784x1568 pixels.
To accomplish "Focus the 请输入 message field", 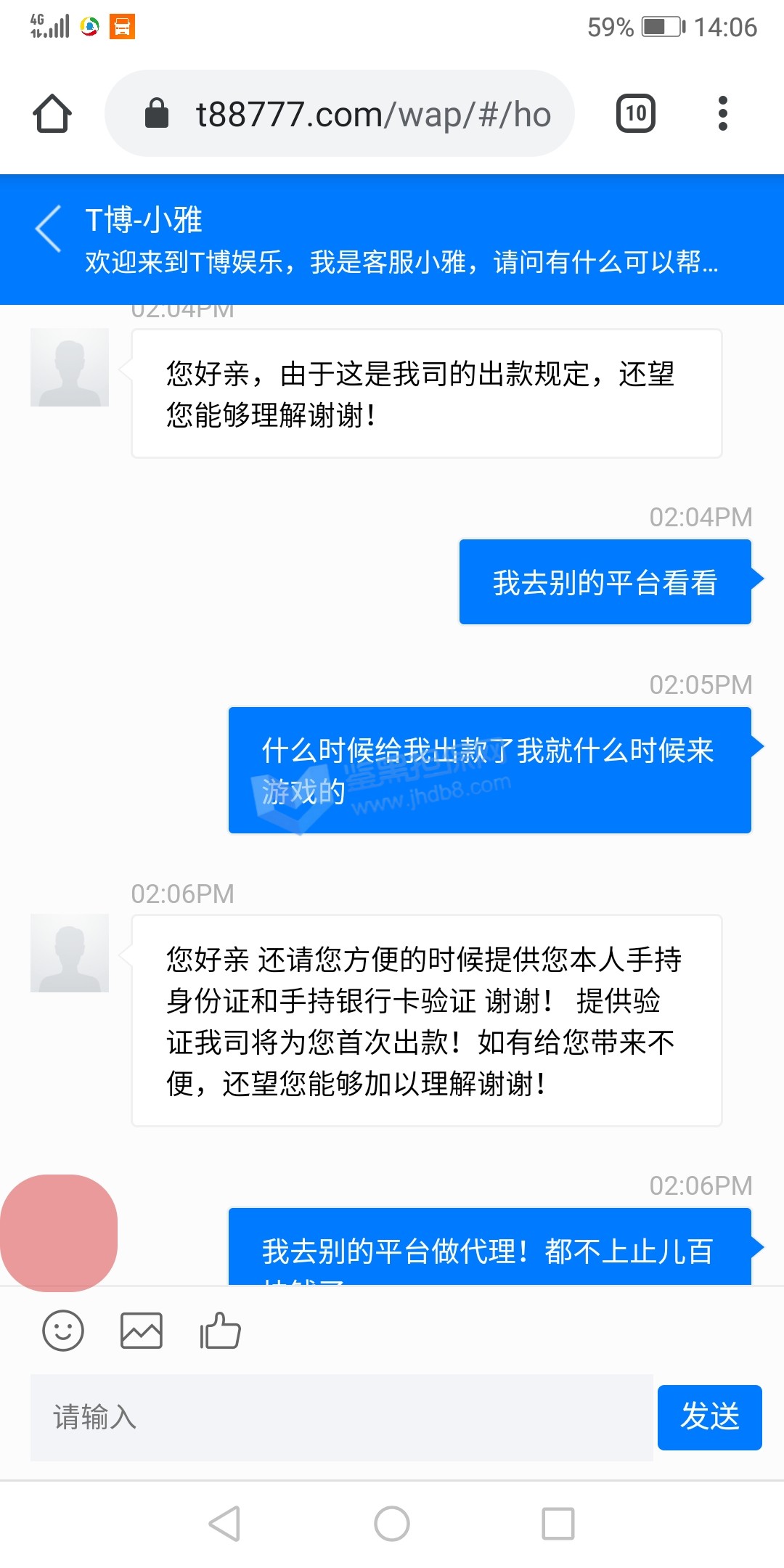I will tap(341, 1417).
